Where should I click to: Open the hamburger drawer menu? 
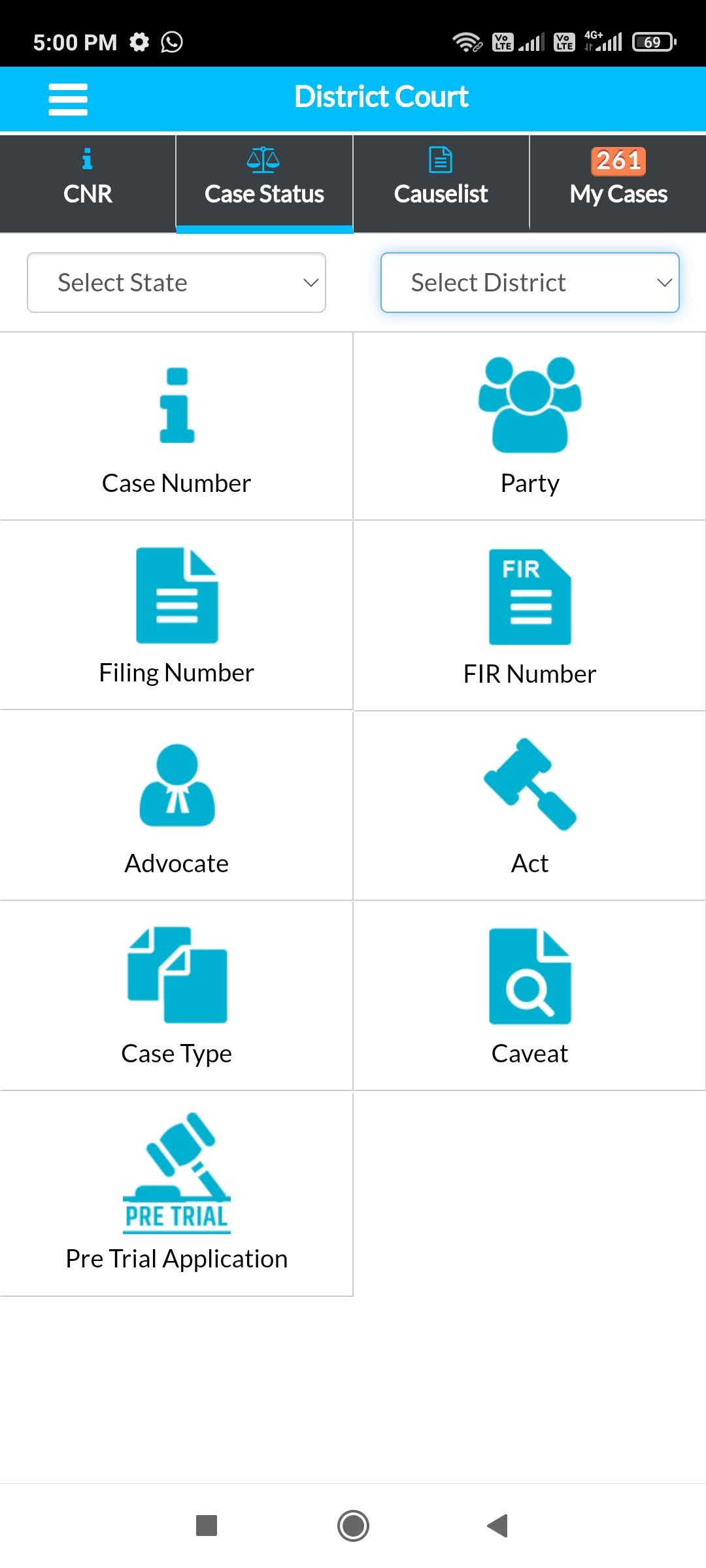click(68, 99)
